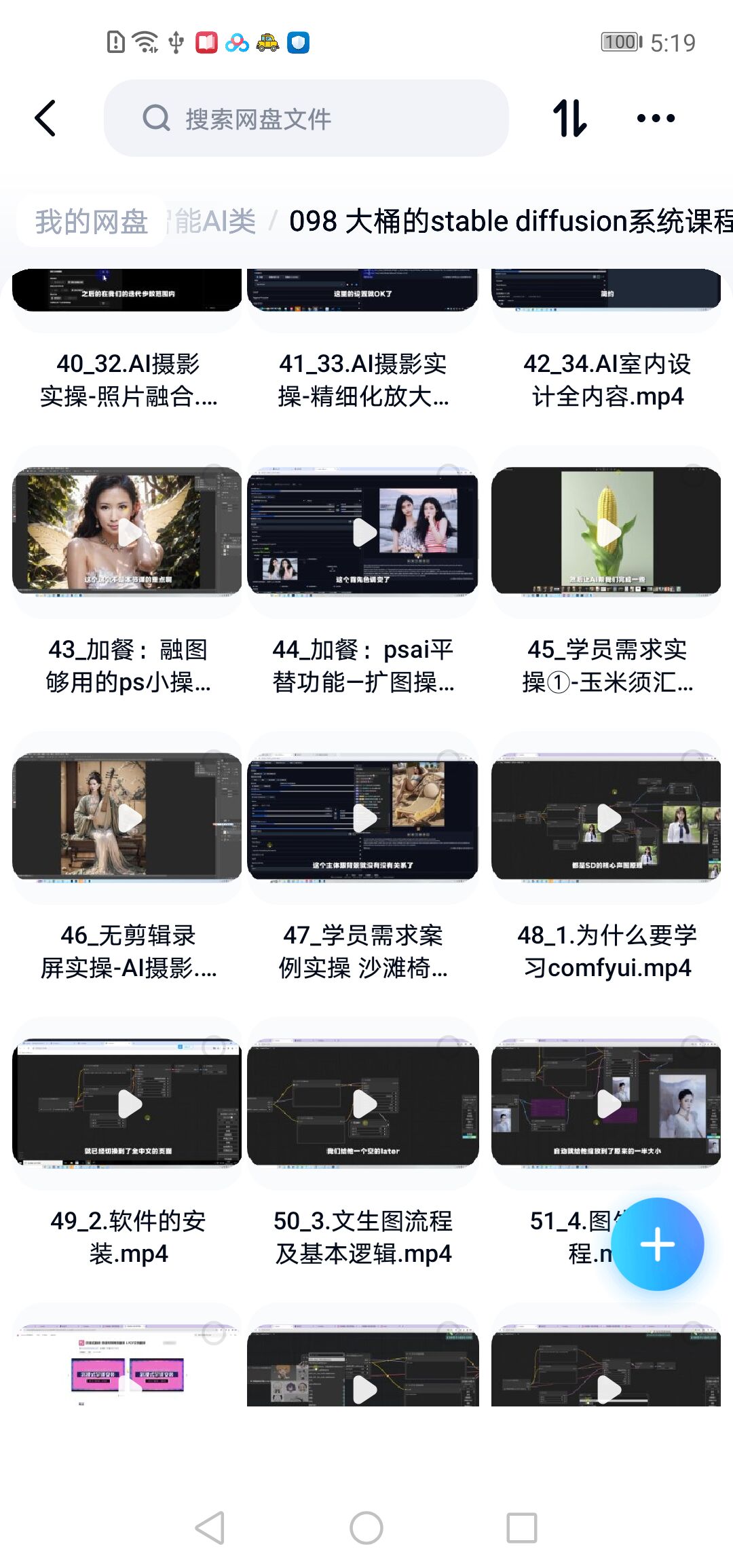Open 49_2.软件的安装.mp4
This screenshot has height=1568, width=733.
128,1104
